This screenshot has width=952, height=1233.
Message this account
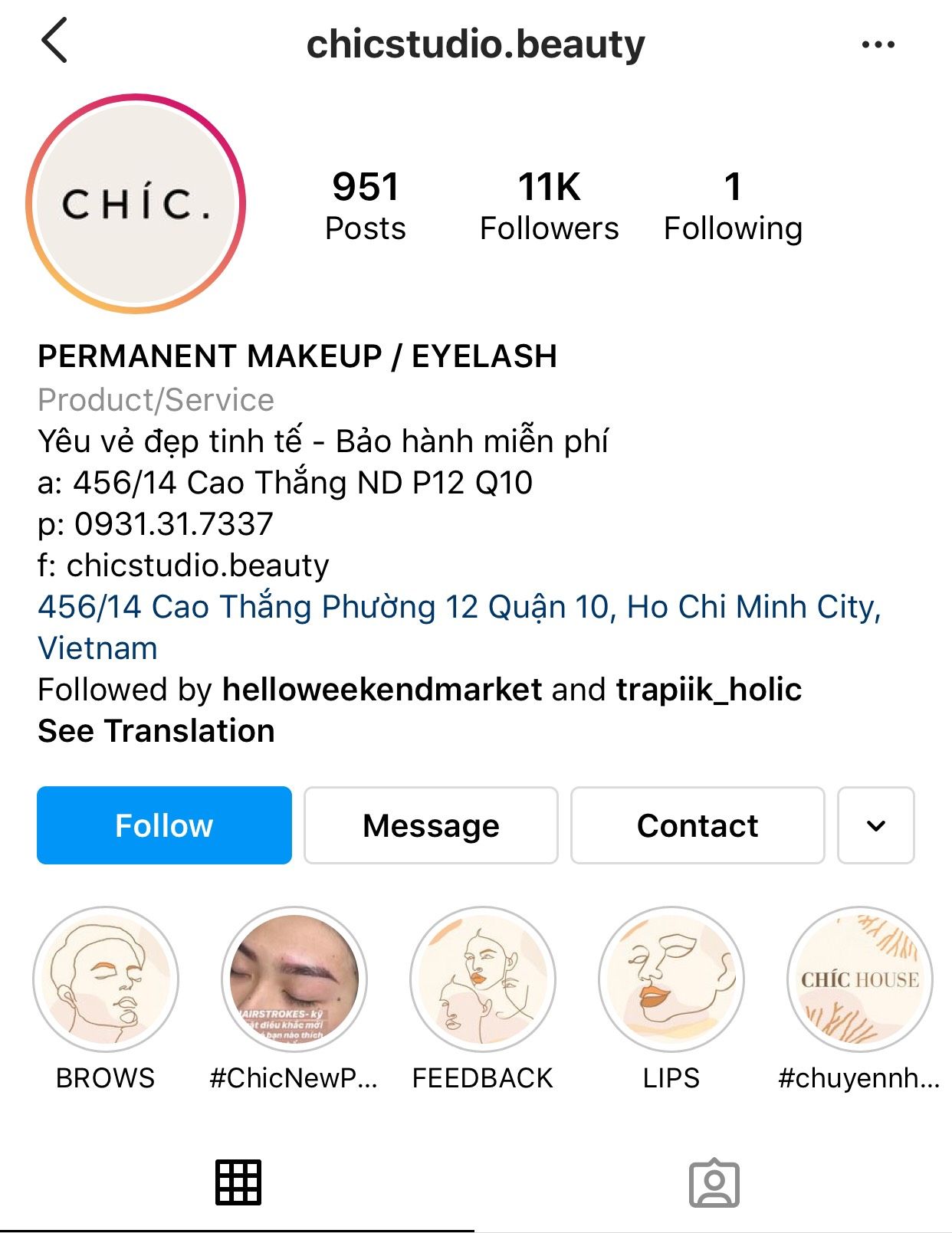431,825
